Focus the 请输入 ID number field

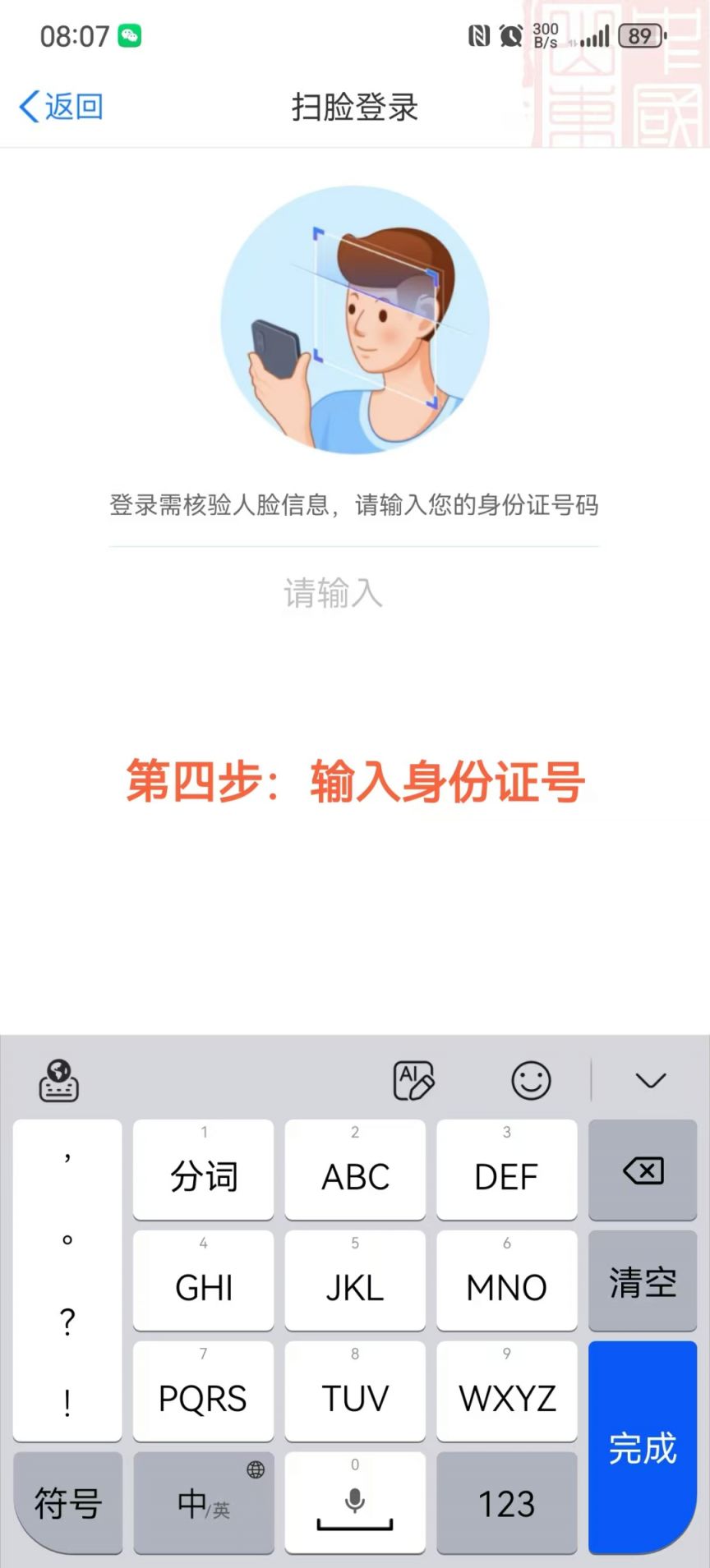[x=353, y=593]
